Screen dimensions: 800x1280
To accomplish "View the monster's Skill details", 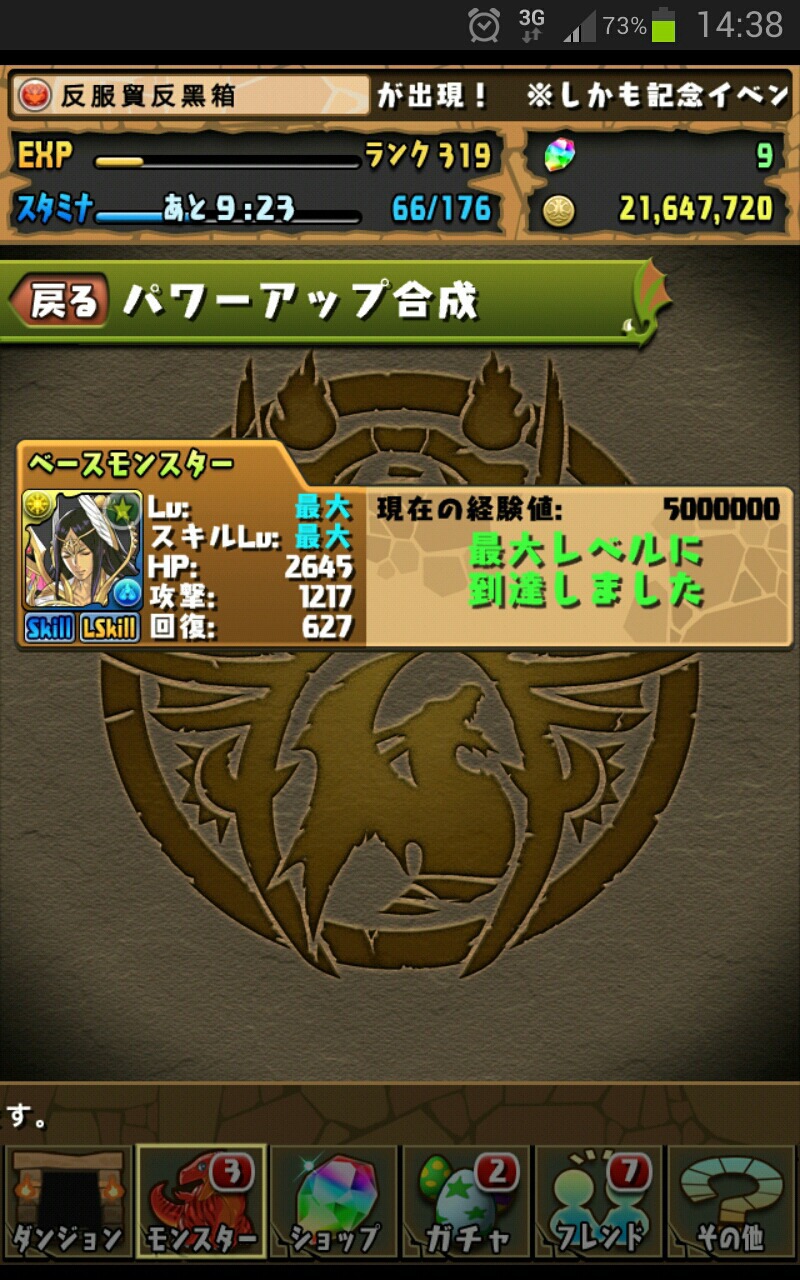I will (50, 627).
